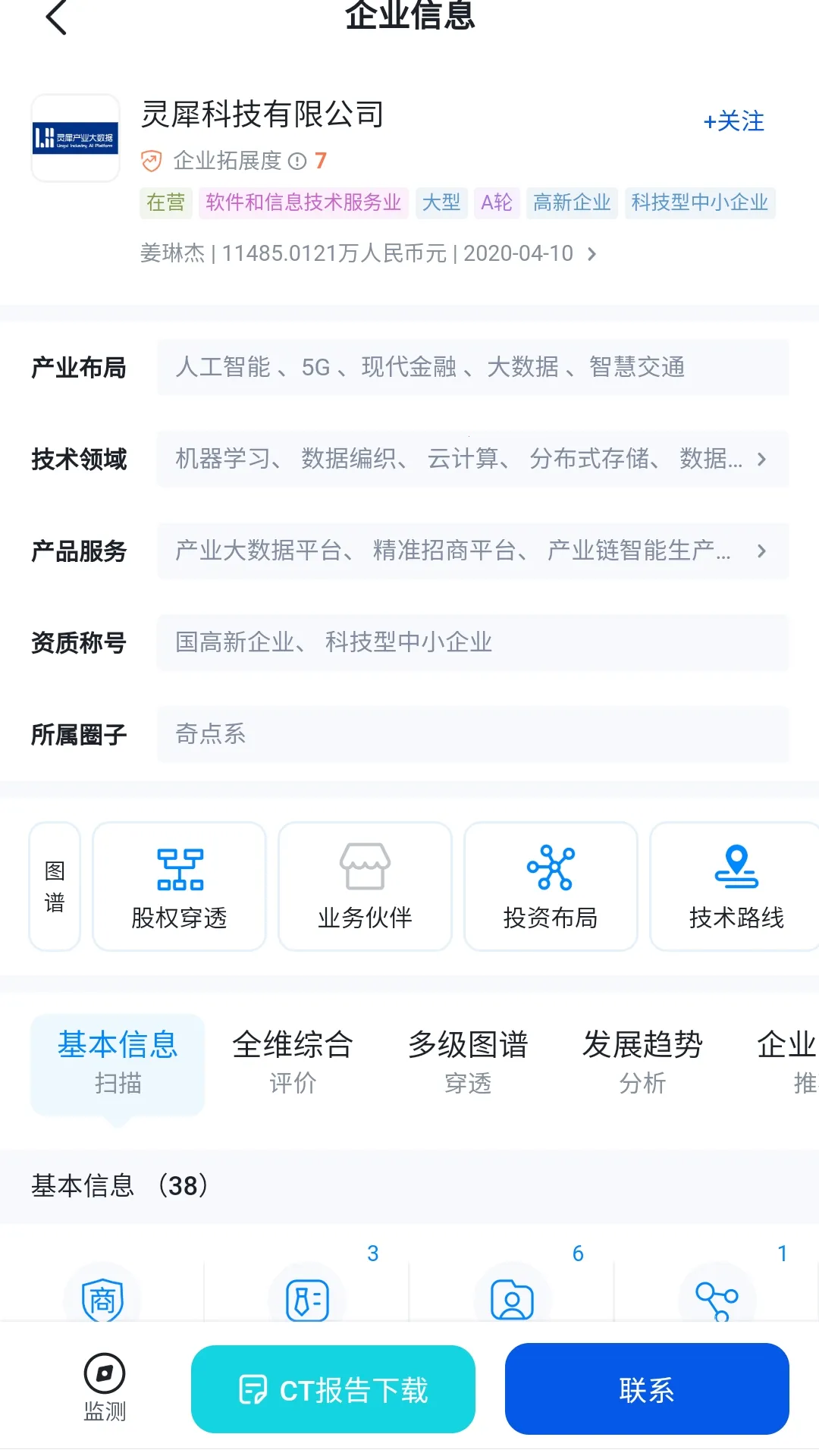Image resolution: width=819 pixels, height=1456 pixels.
Task: Open the 股权穿透 equity penetration icon
Action: pyautogui.click(x=179, y=886)
